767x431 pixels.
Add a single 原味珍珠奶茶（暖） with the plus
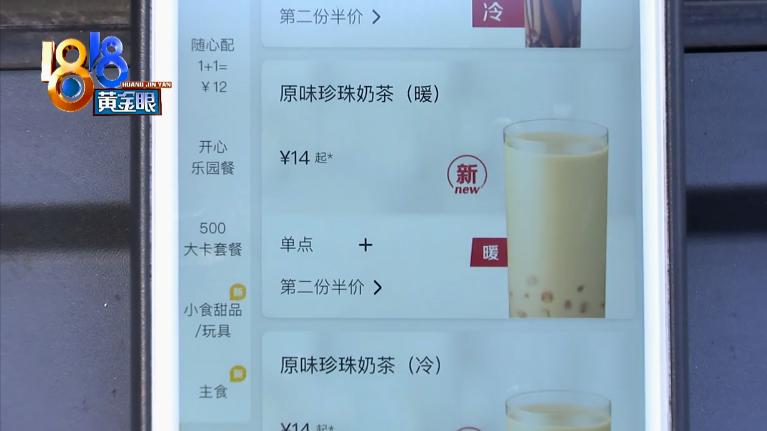(365, 244)
